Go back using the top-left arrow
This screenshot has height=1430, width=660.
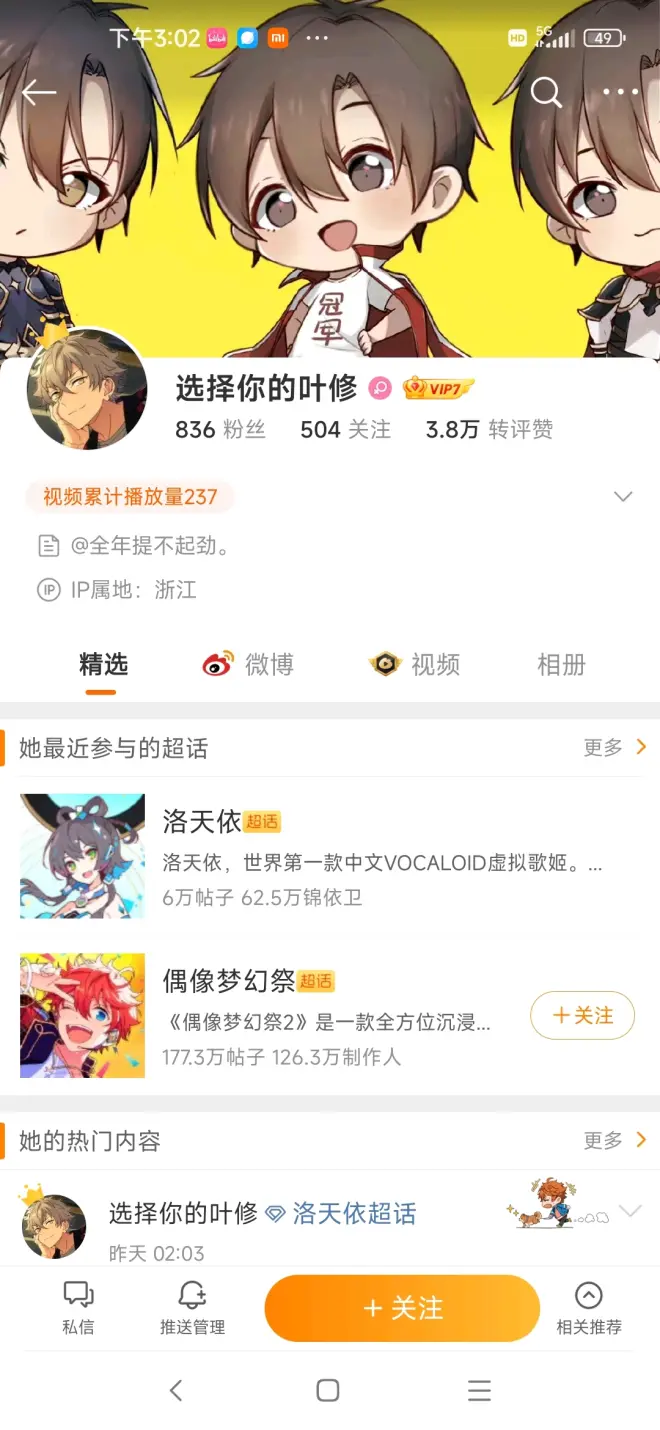tap(39, 93)
